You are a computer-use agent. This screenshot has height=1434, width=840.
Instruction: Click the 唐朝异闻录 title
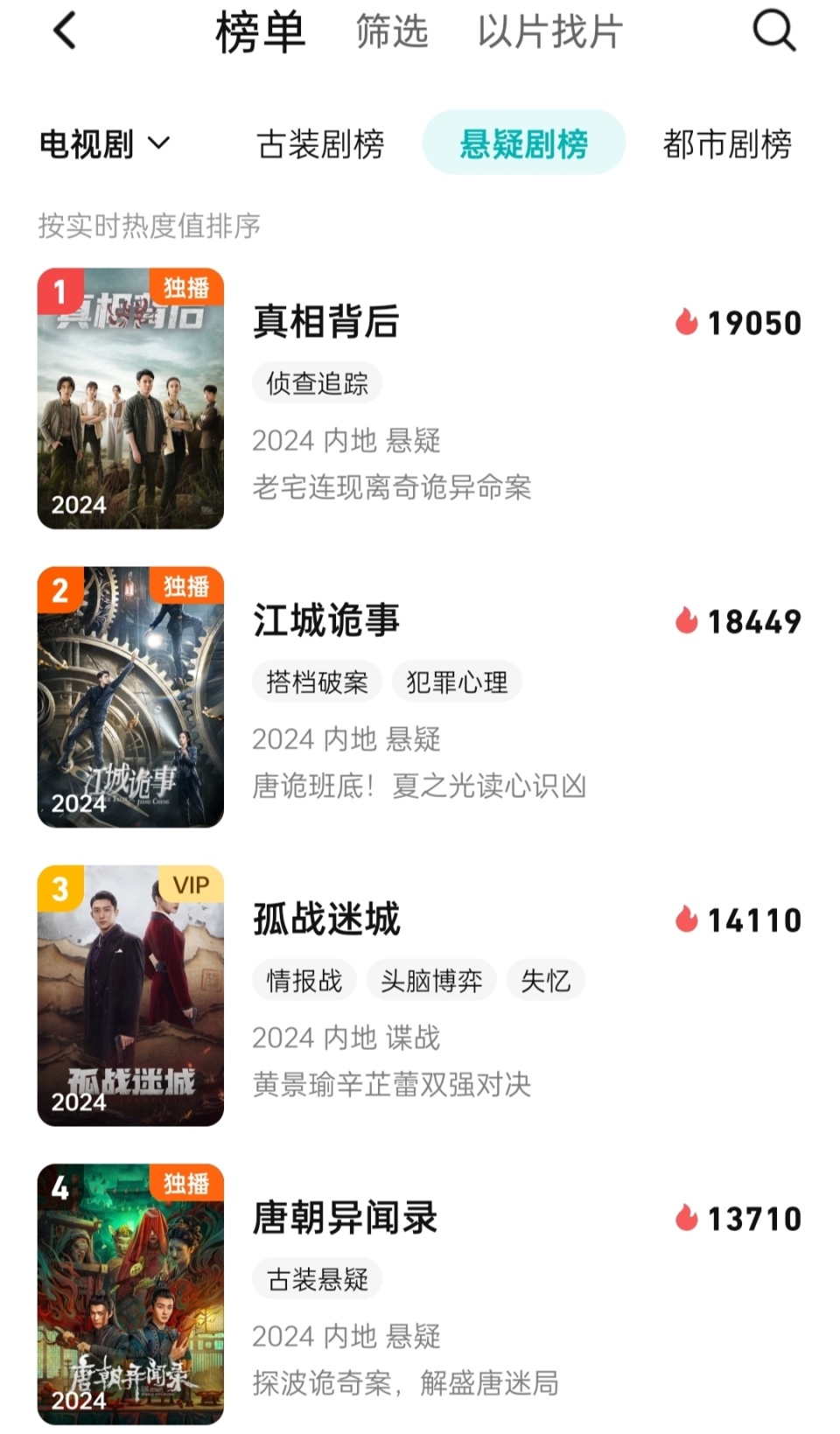pos(346,1217)
